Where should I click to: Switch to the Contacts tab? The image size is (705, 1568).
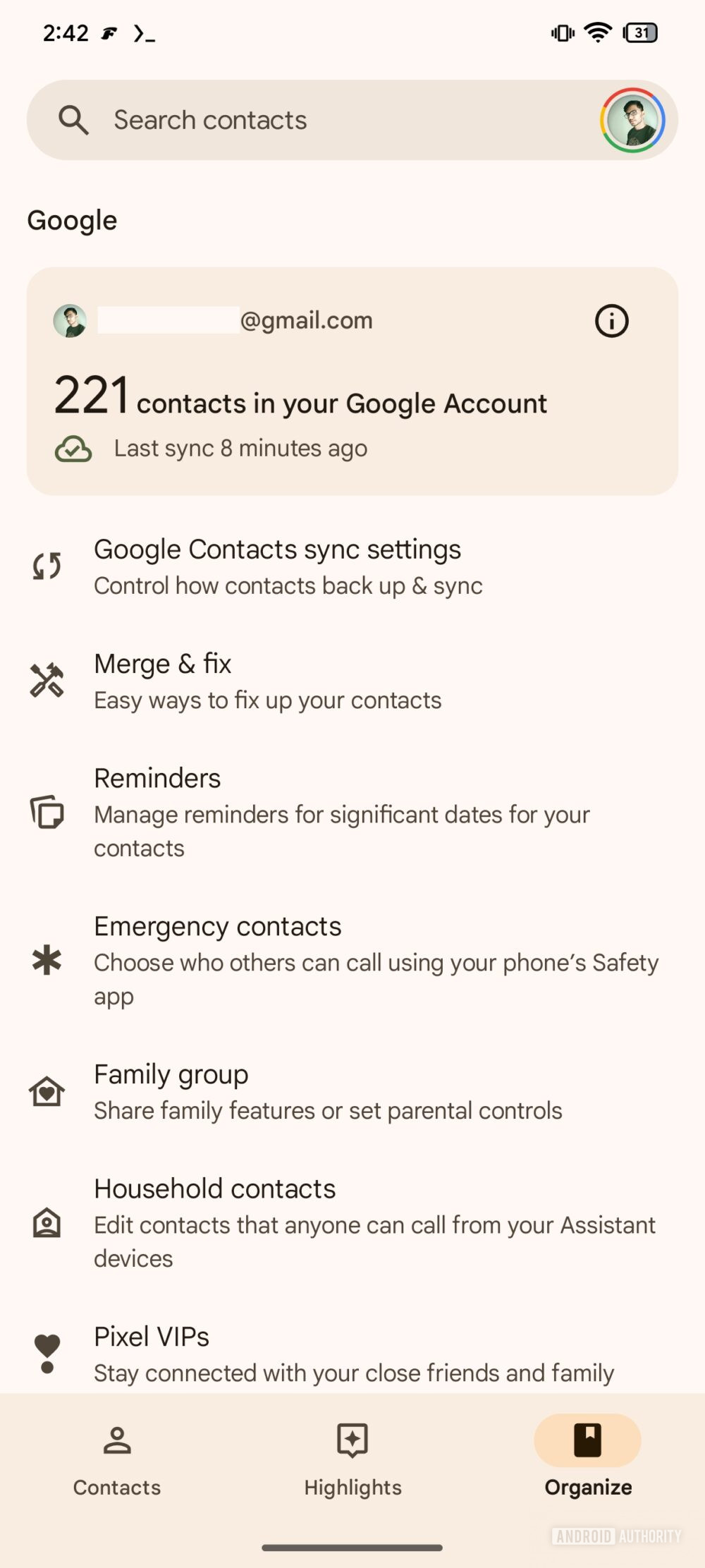[x=116, y=1460]
